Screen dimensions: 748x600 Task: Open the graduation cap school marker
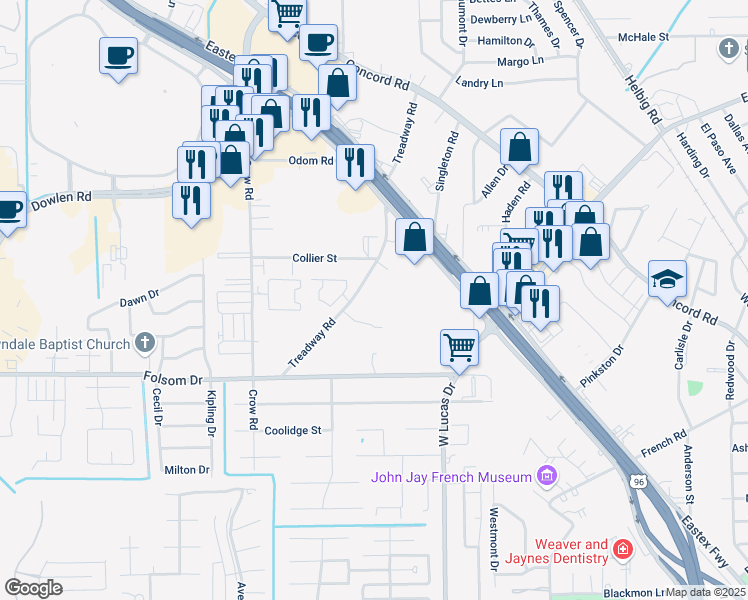(667, 279)
